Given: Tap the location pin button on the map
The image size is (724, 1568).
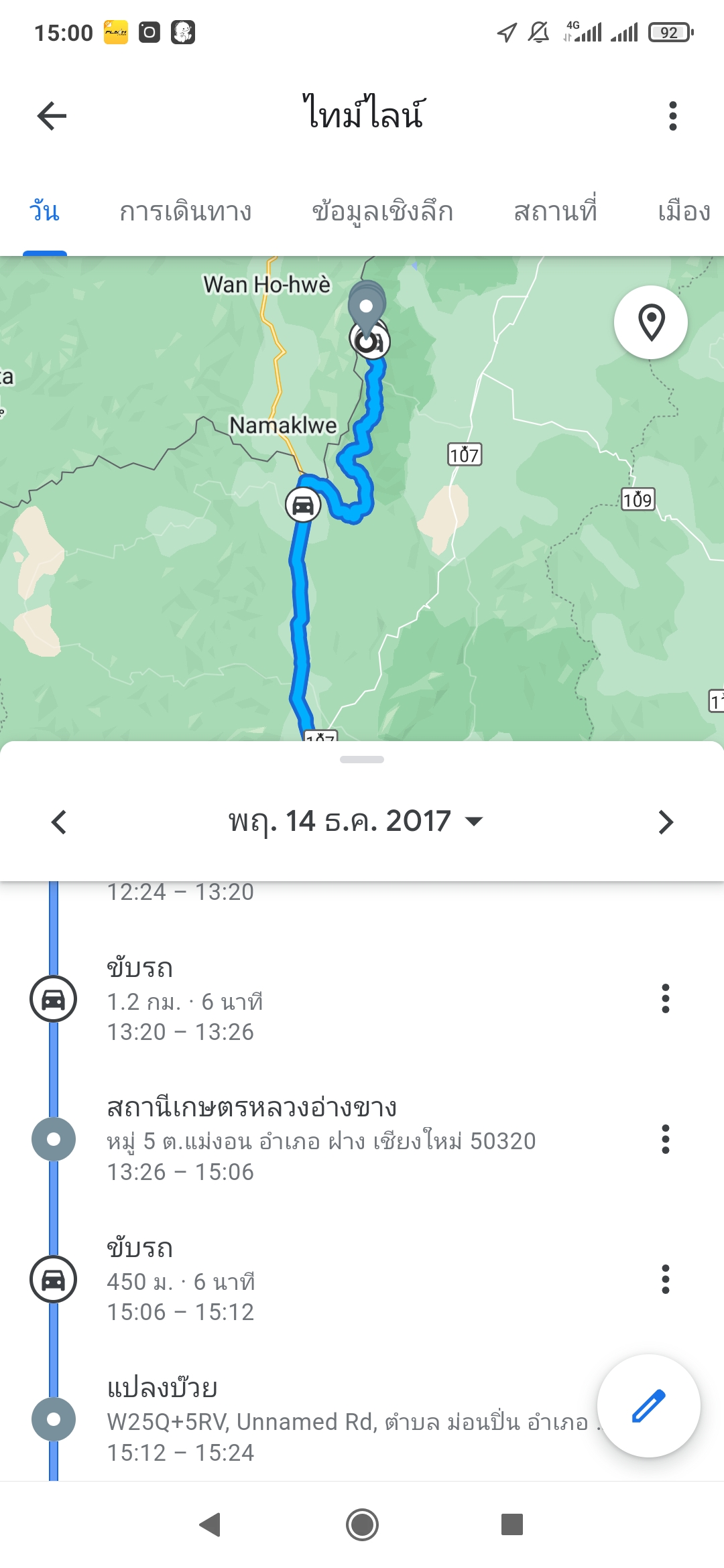Looking at the screenshot, I should tap(651, 322).
